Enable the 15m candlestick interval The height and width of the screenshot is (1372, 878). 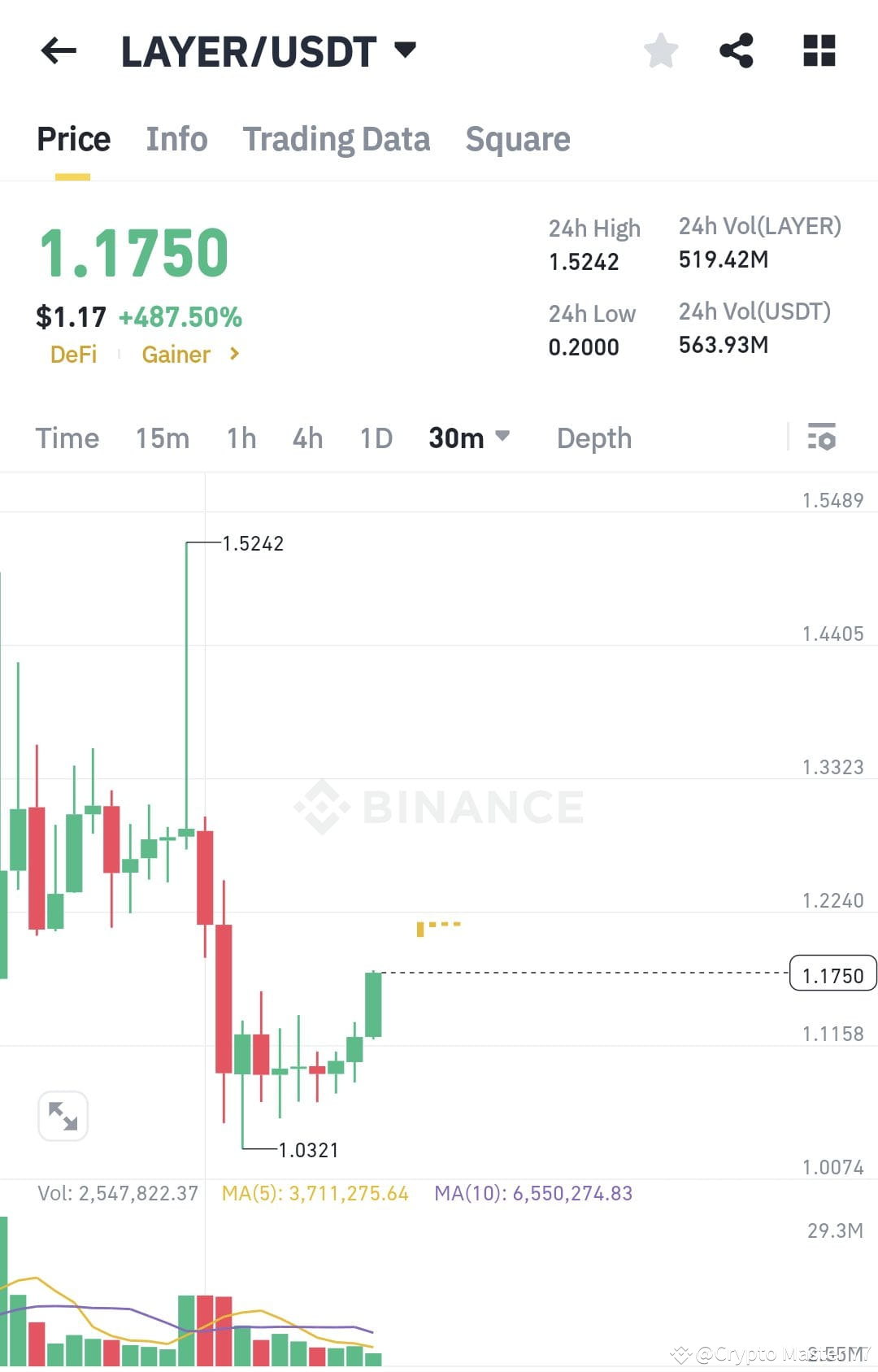tap(161, 438)
